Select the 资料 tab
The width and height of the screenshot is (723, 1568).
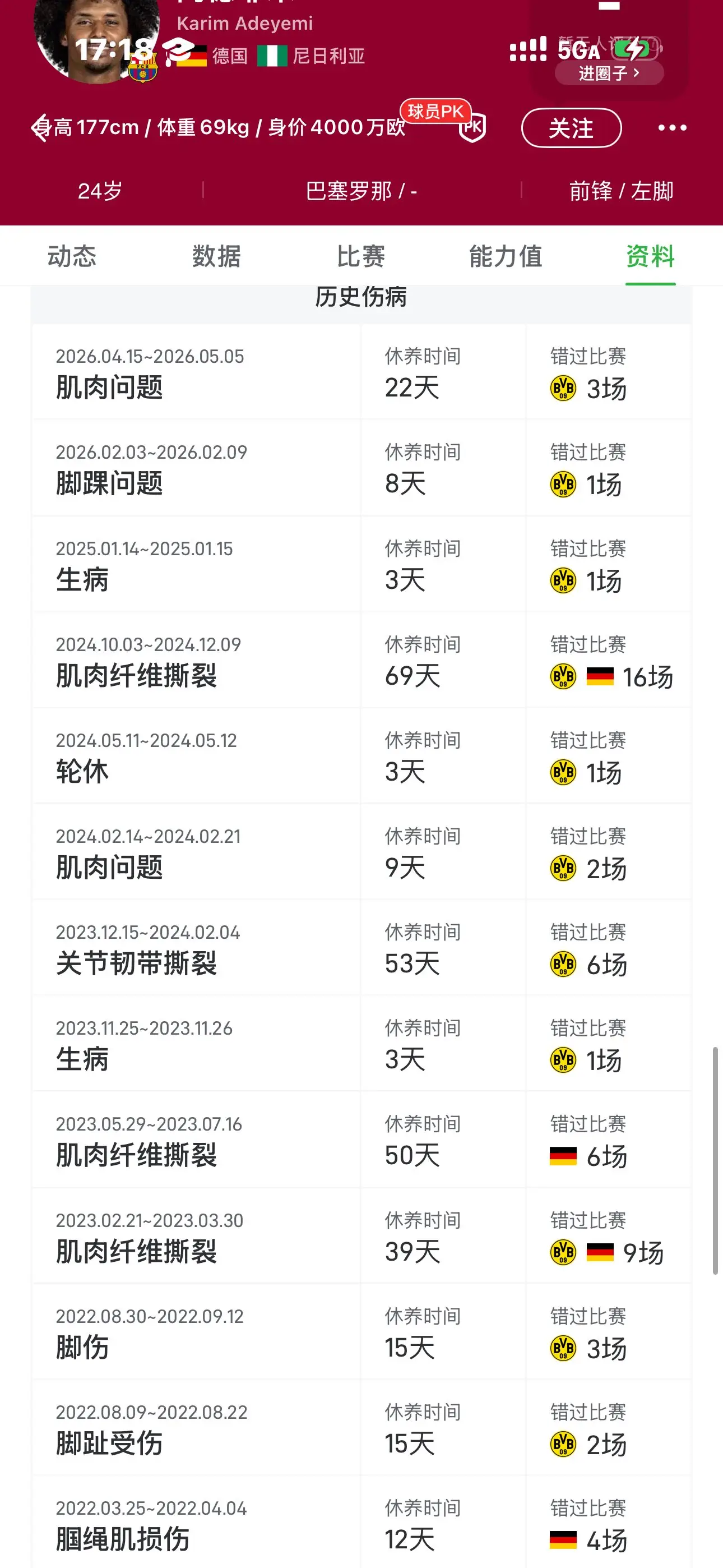tap(651, 256)
